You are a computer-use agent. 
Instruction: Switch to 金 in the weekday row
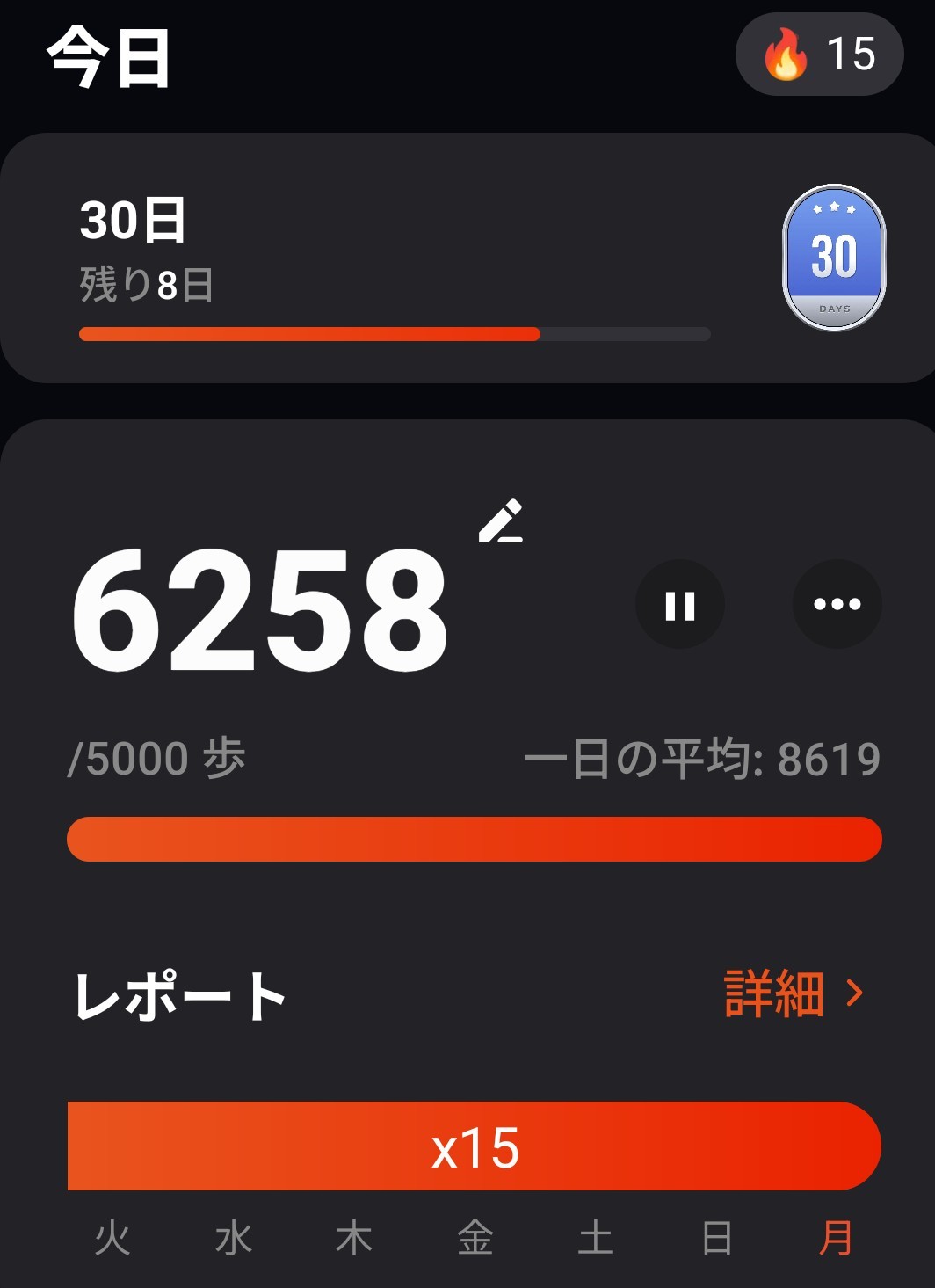(x=475, y=1241)
